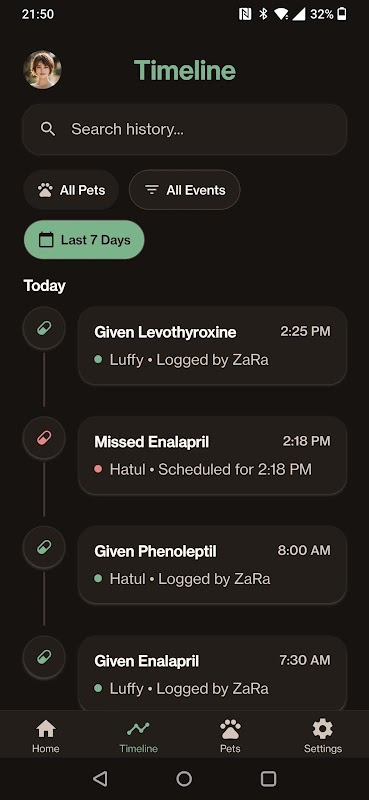
Task: Tap the system back button
Action: (101, 779)
